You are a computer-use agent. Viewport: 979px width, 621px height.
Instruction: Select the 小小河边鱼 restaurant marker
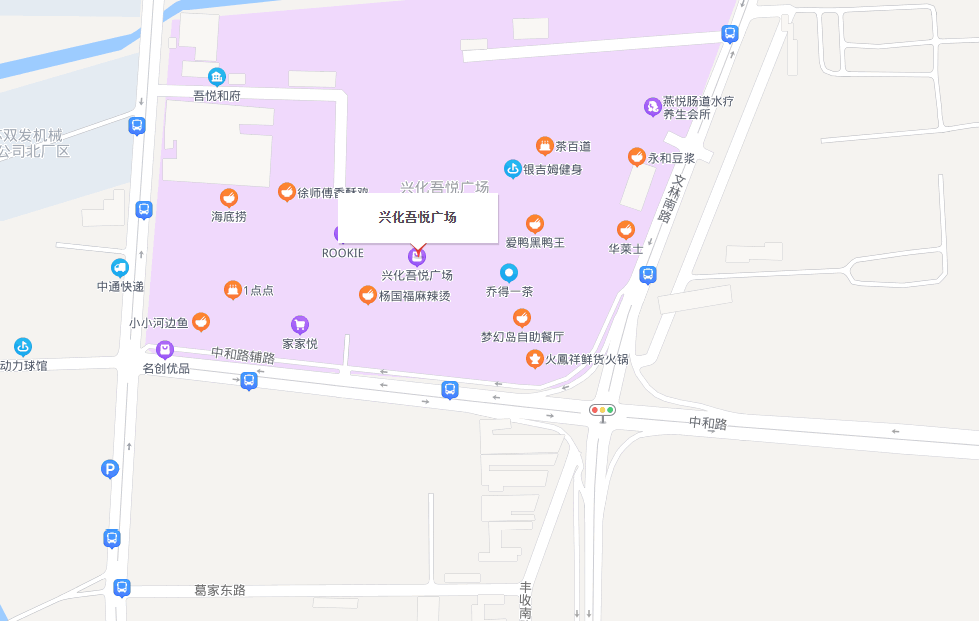point(201,322)
